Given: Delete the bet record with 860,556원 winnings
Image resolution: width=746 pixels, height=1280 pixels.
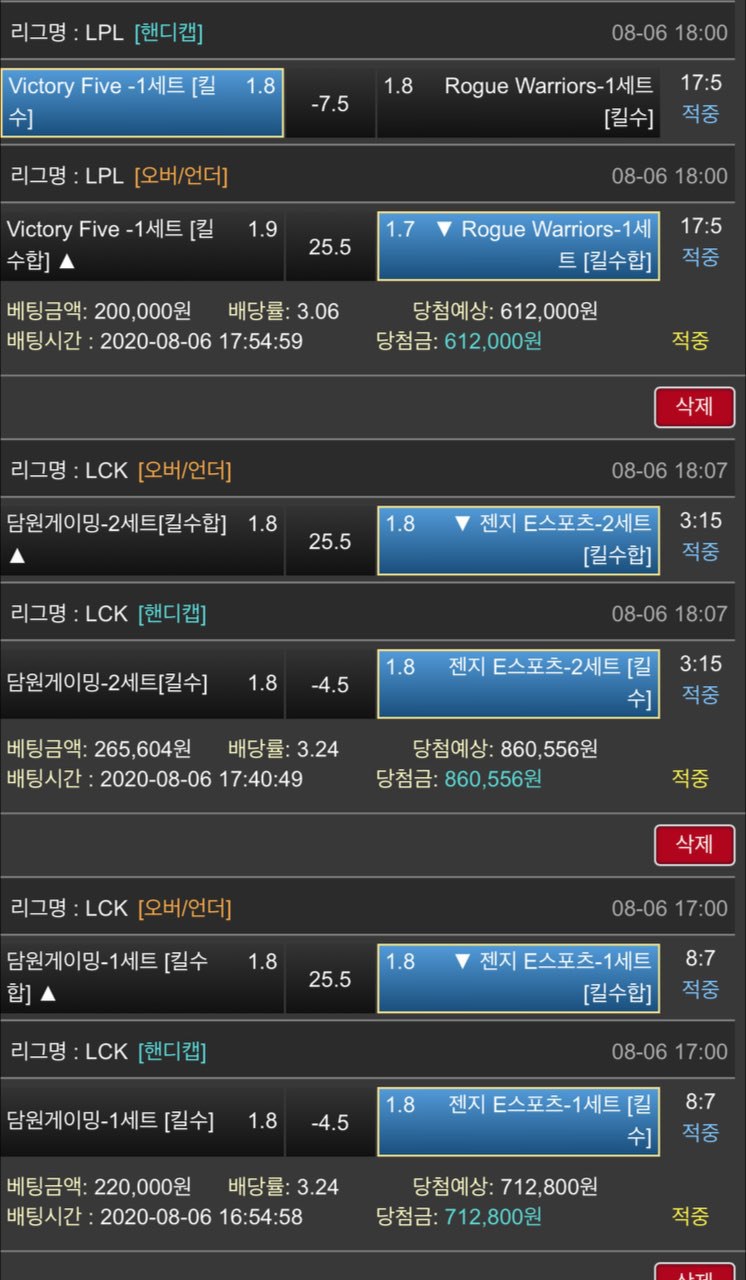Looking at the screenshot, I should [694, 844].
